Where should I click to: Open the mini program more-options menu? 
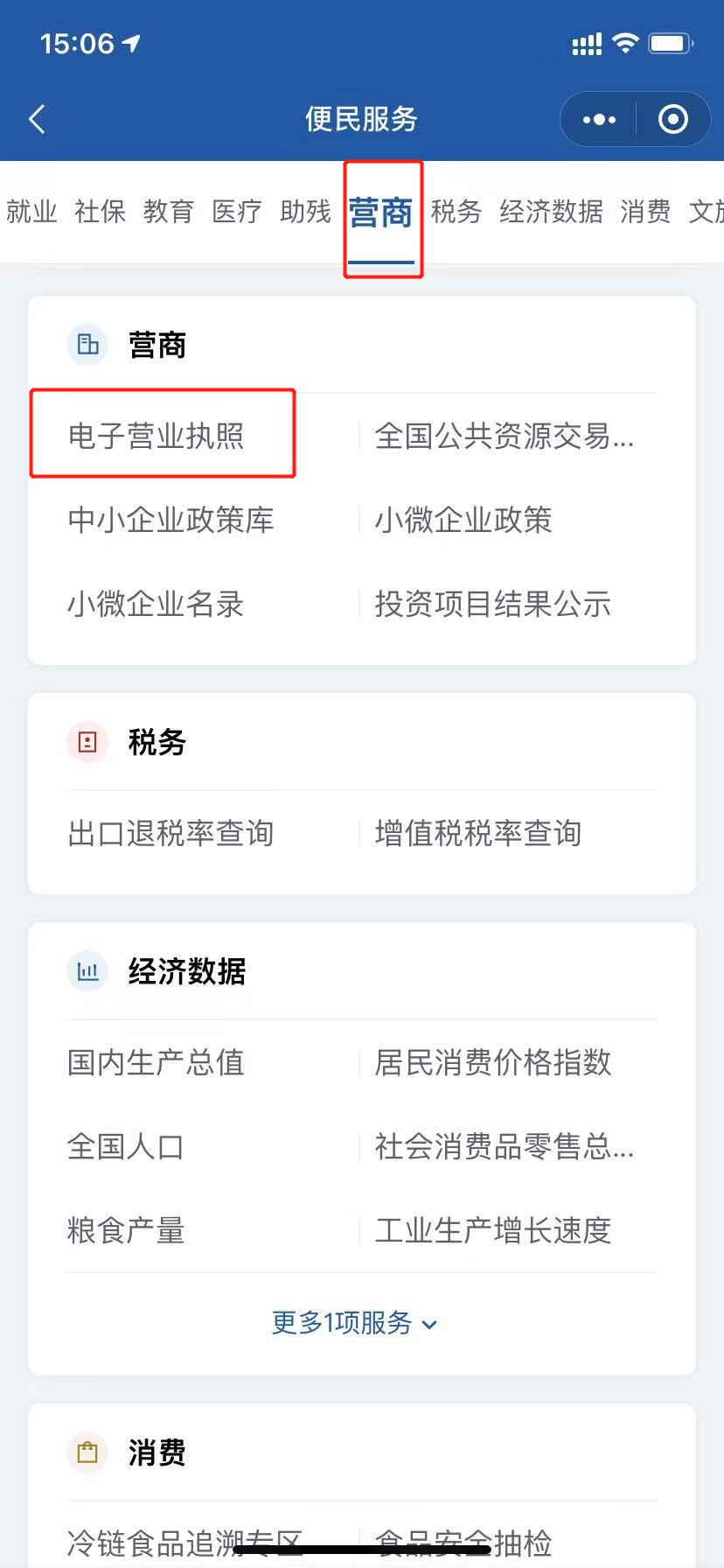point(599,119)
